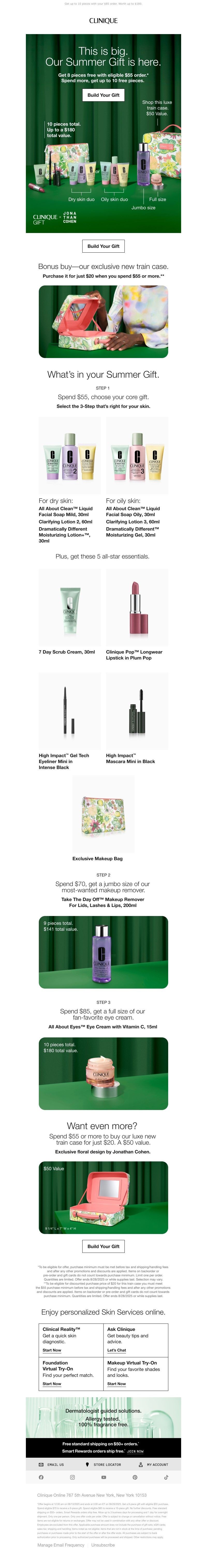Open the oily skin 3-Step product set
207x1568 pixels.
(x=137, y=456)
